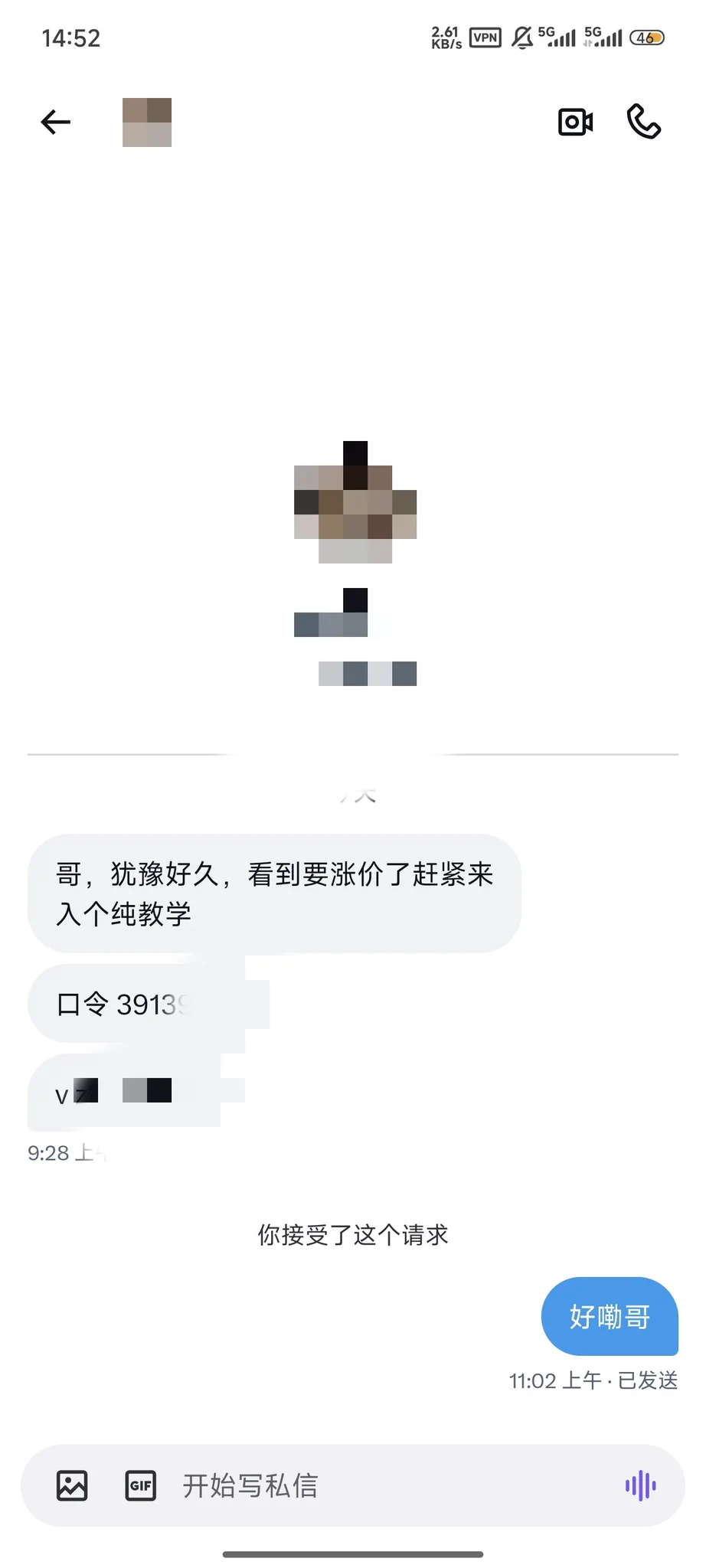Start a voice call

click(x=644, y=122)
